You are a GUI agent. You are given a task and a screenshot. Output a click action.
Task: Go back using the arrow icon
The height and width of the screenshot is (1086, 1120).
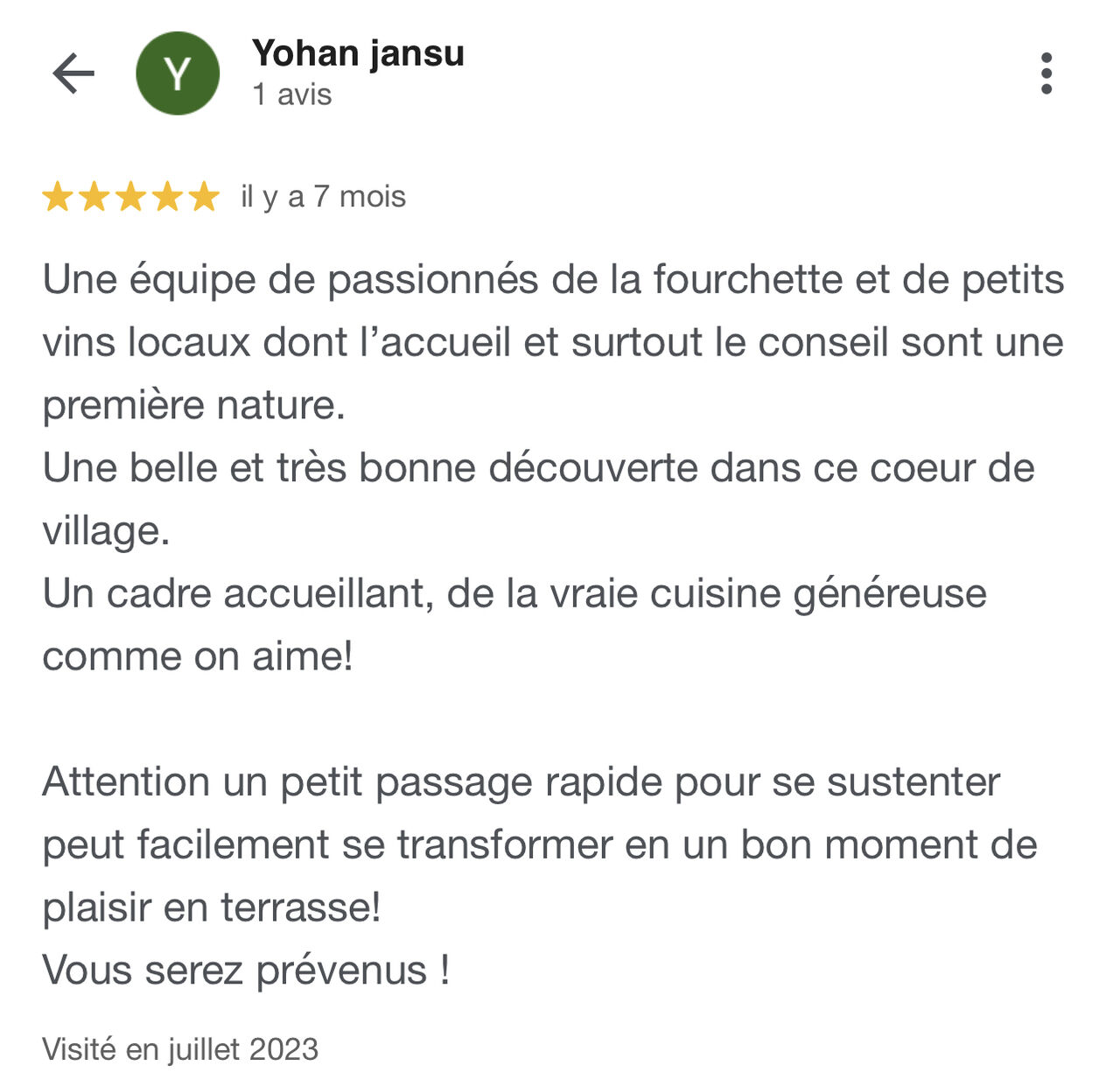[x=73, y=73]
